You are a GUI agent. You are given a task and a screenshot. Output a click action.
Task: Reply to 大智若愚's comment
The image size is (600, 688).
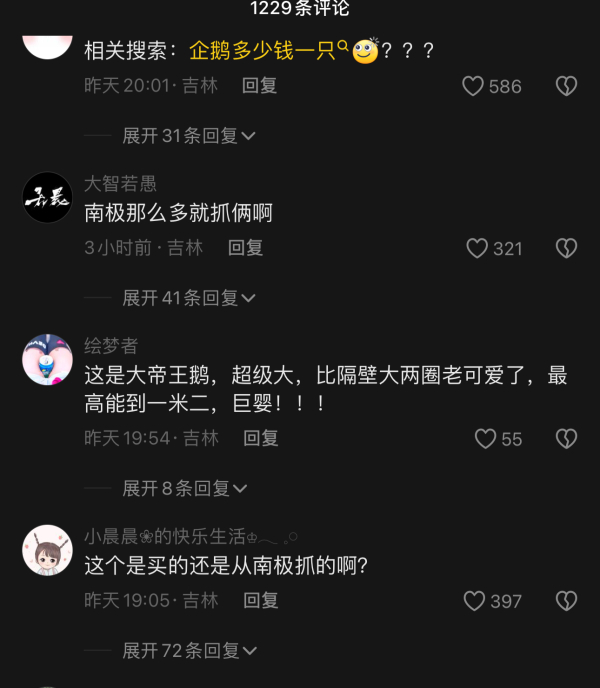click(246, 248)
